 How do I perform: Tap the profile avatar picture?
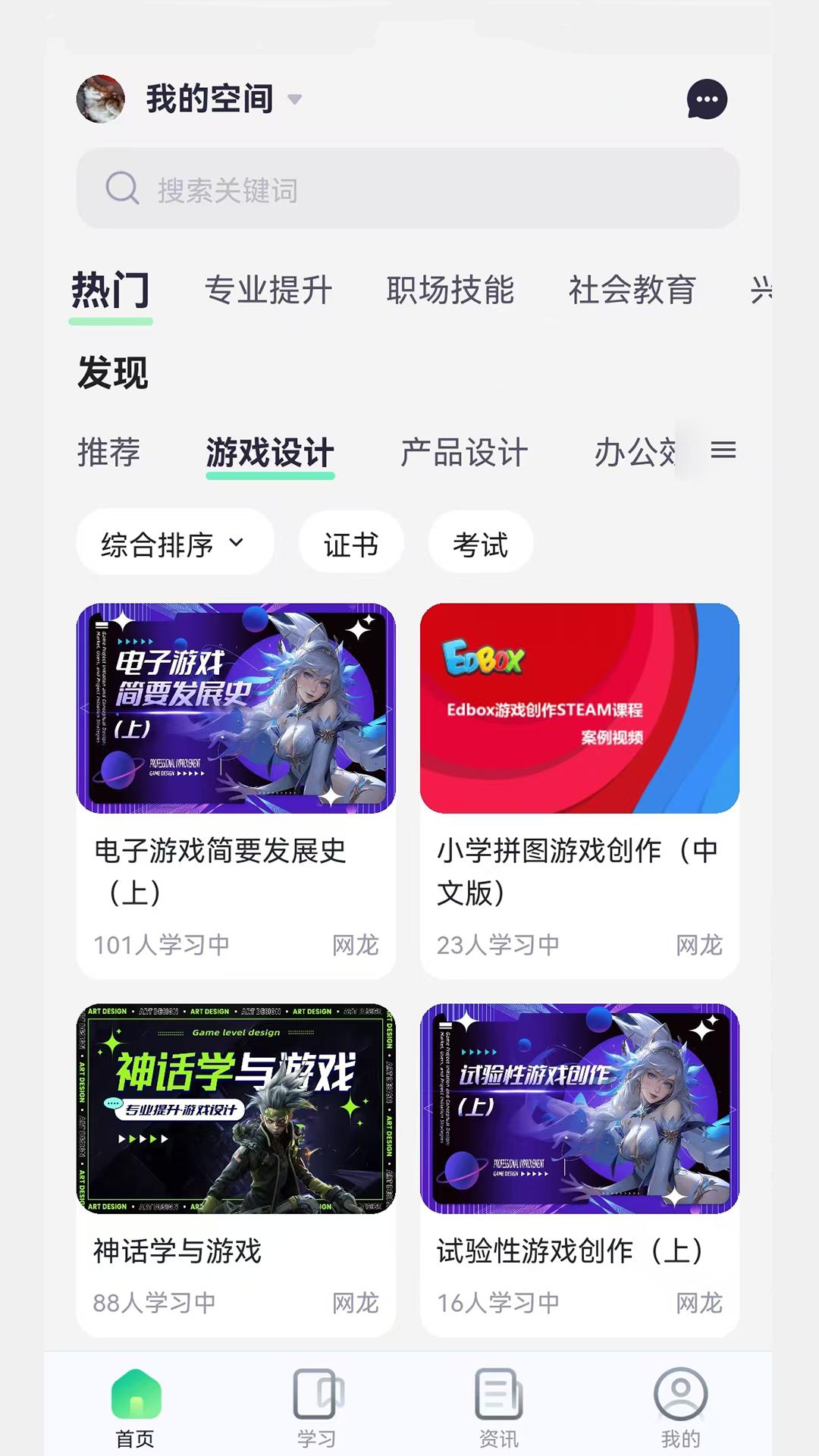click(x=101, y=99)
